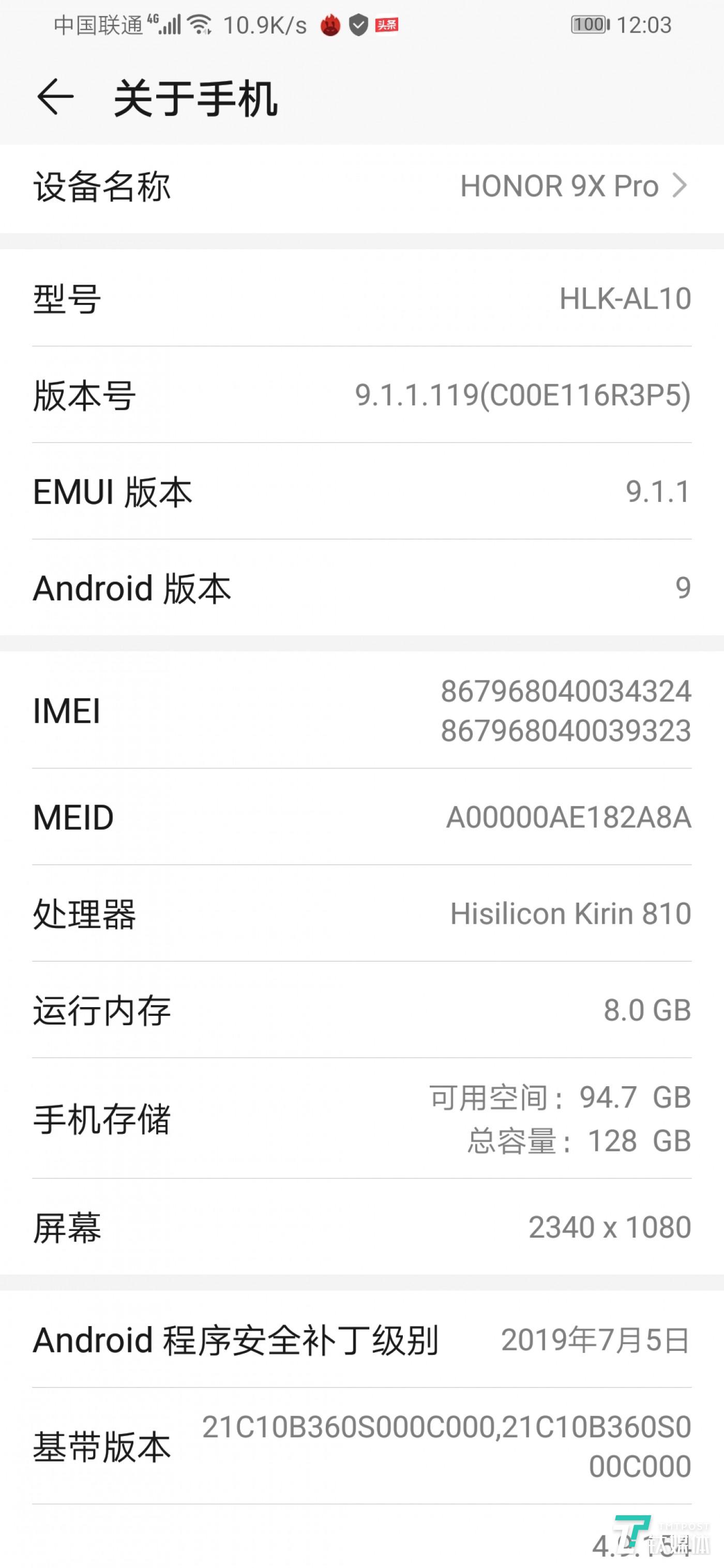
Task: Tap the Wi-Fi icon in the status bar
Action: click(201, 24)
